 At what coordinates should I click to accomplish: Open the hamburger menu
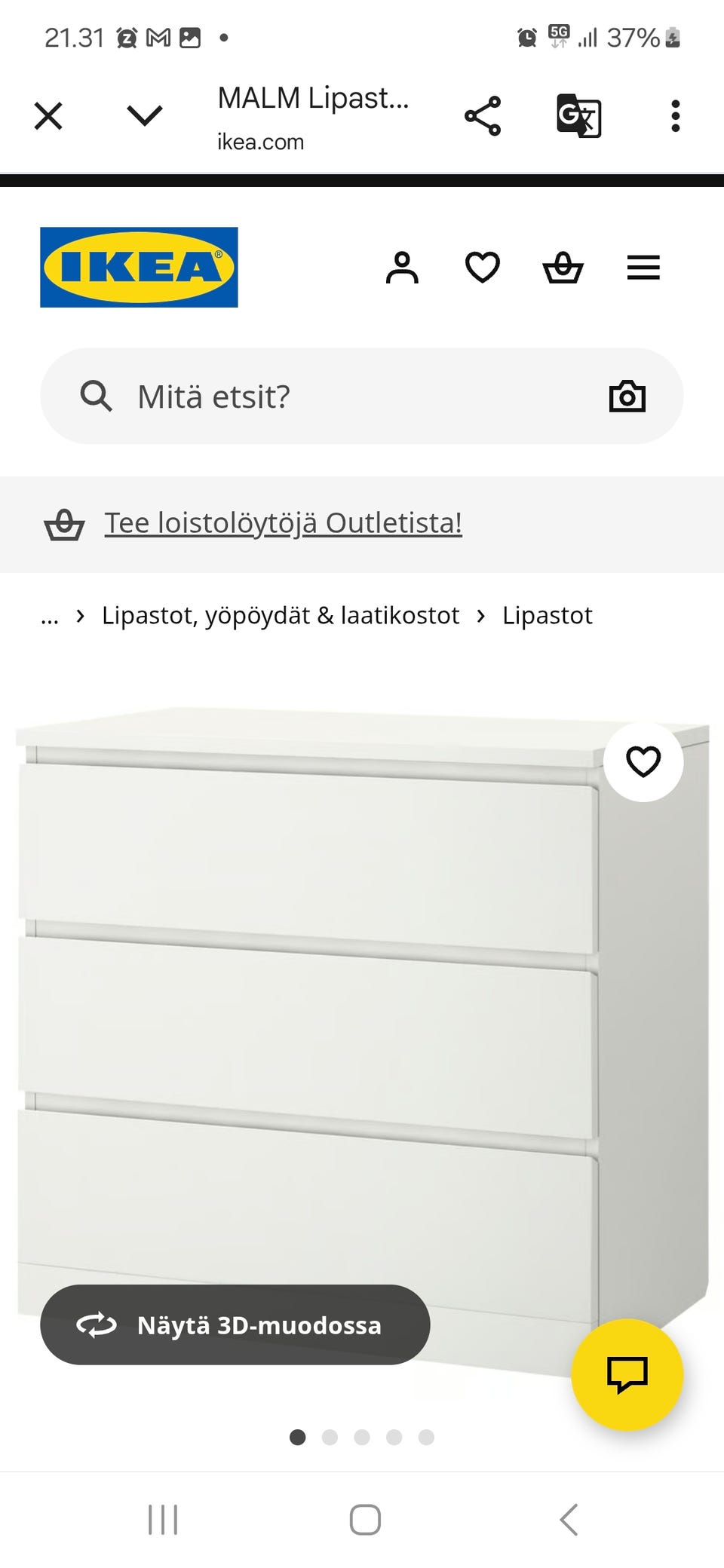(643, 267)
